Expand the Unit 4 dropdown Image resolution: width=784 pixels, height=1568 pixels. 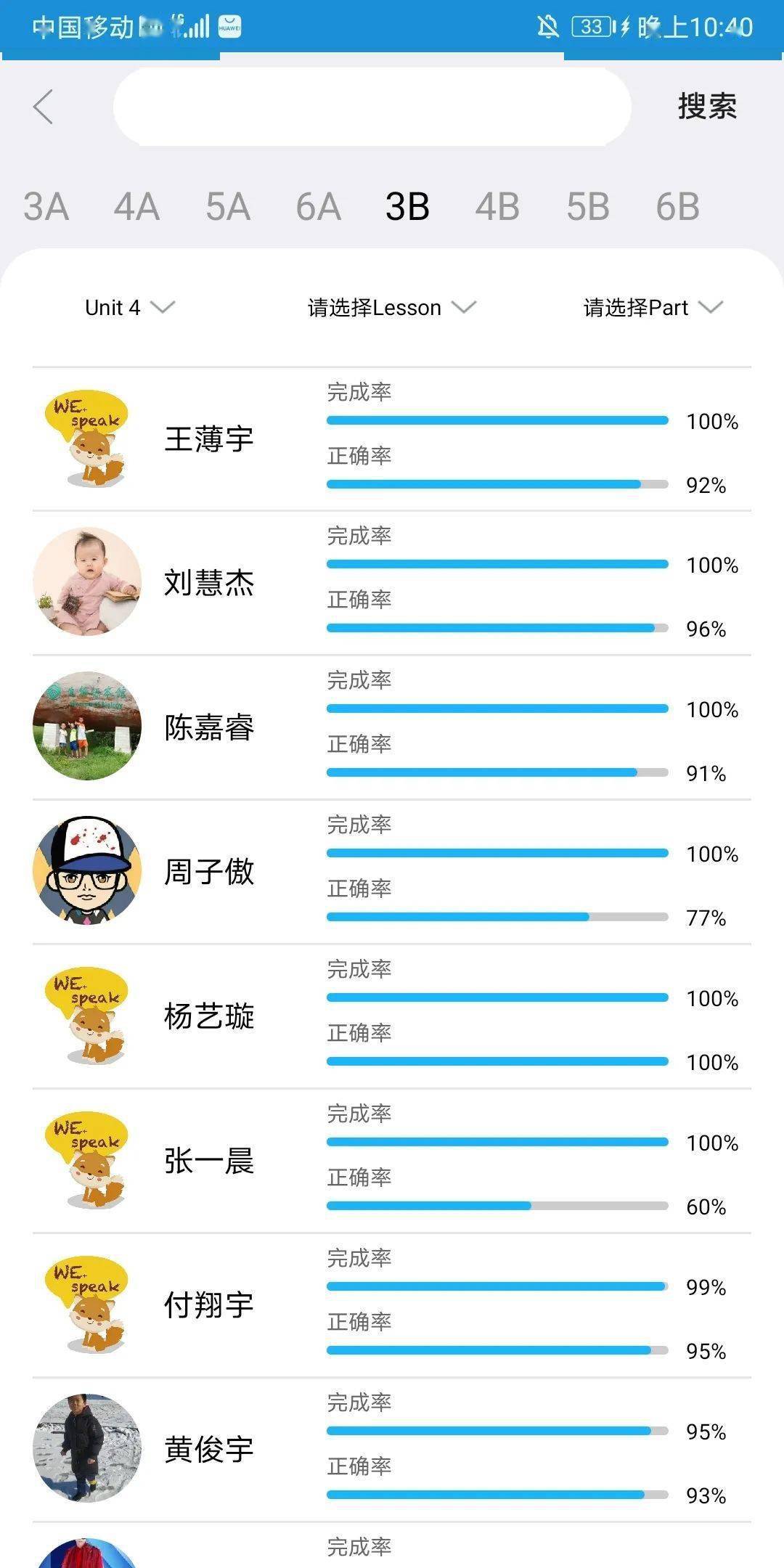(x=129, y=307)
